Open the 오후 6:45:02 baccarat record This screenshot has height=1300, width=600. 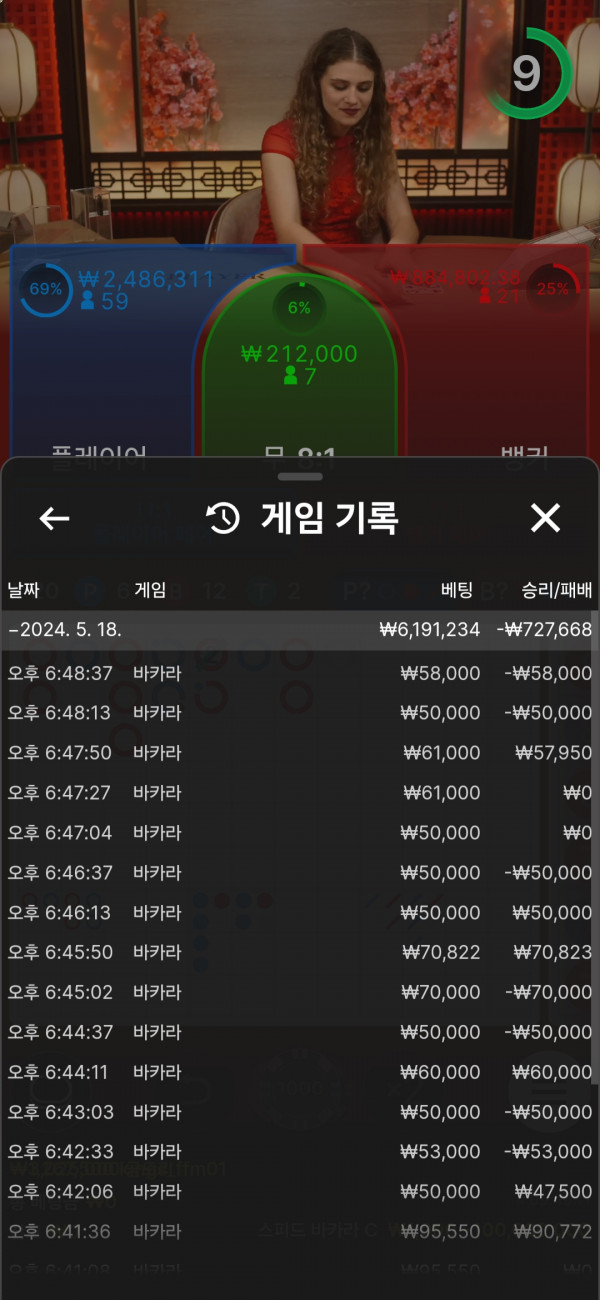click(x=300, y=992)
